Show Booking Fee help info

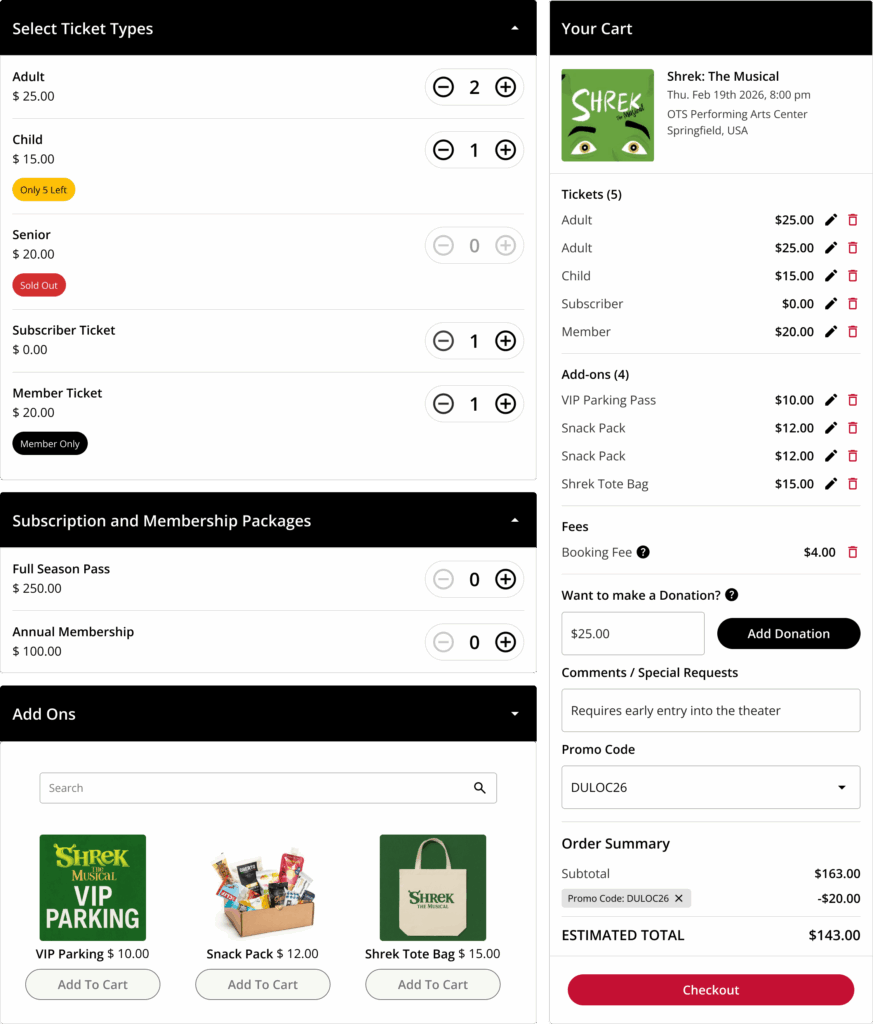643,552
